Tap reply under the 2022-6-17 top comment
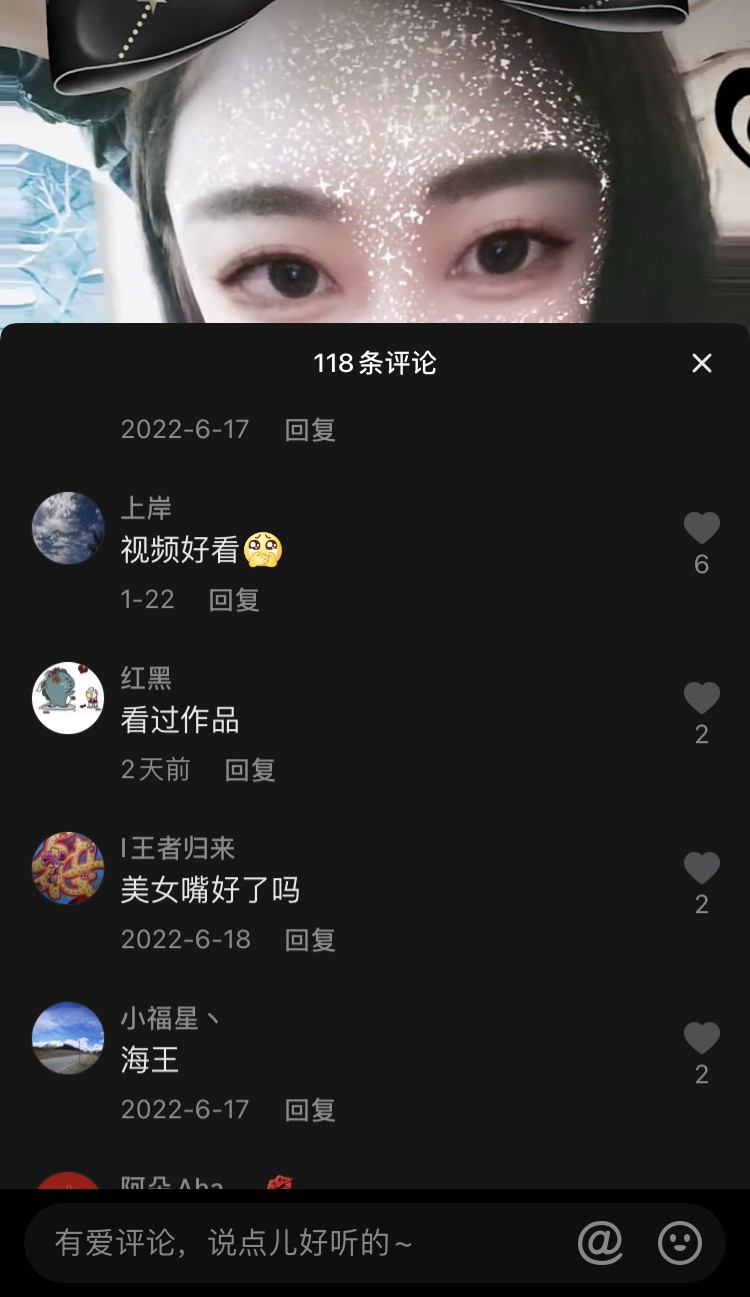 [310, 430]
